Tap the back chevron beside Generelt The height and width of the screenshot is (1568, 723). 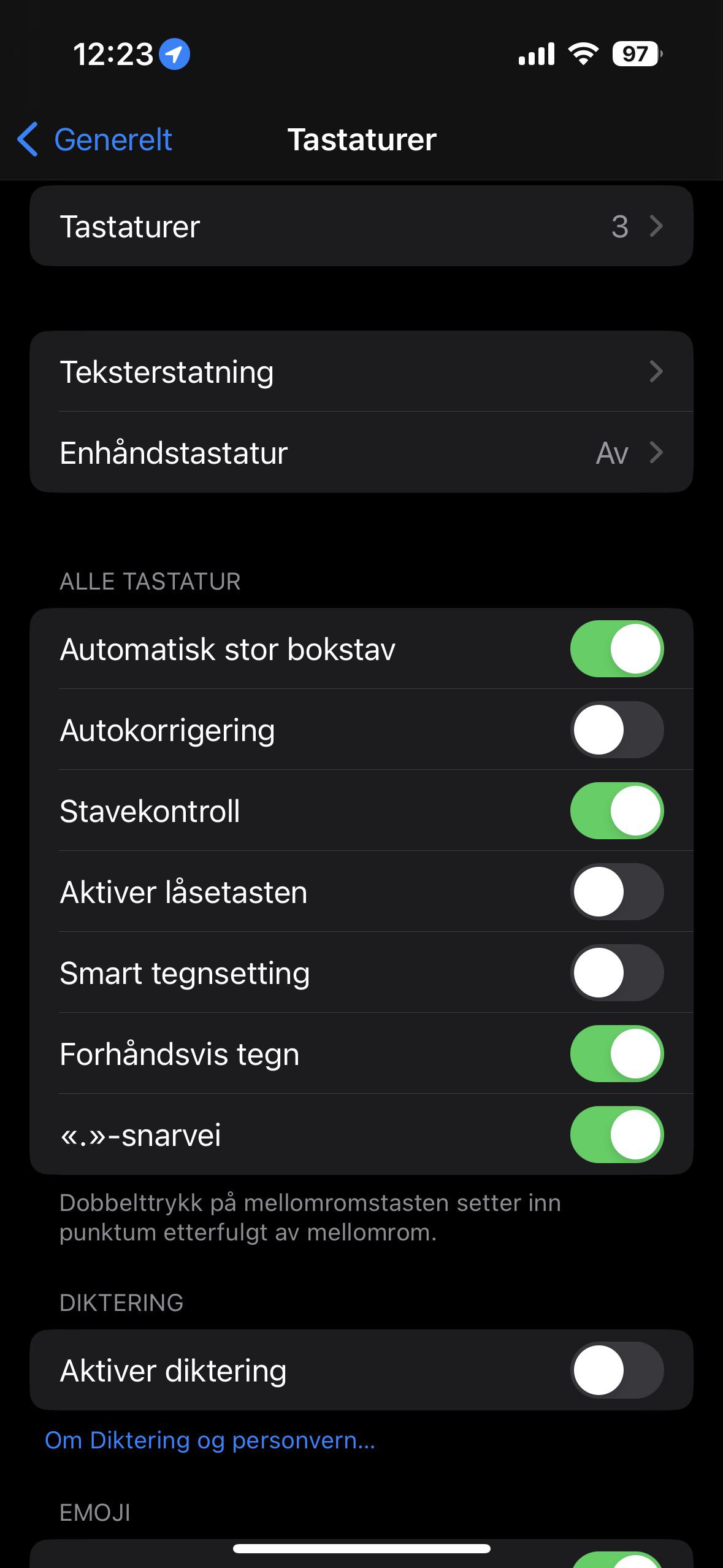27,139
